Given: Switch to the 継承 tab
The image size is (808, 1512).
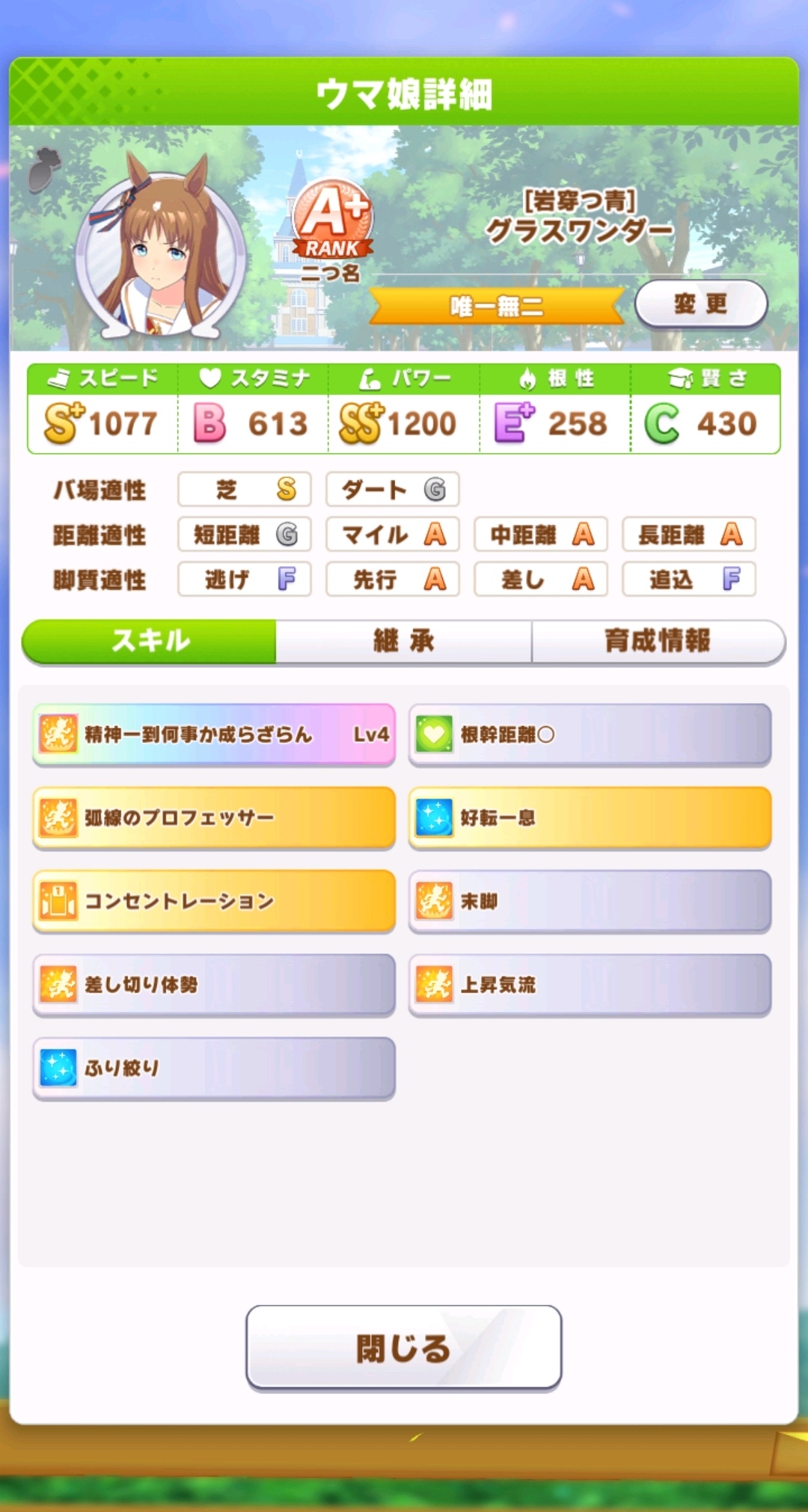Looking at the screenshot, I should tap(404, 641).
